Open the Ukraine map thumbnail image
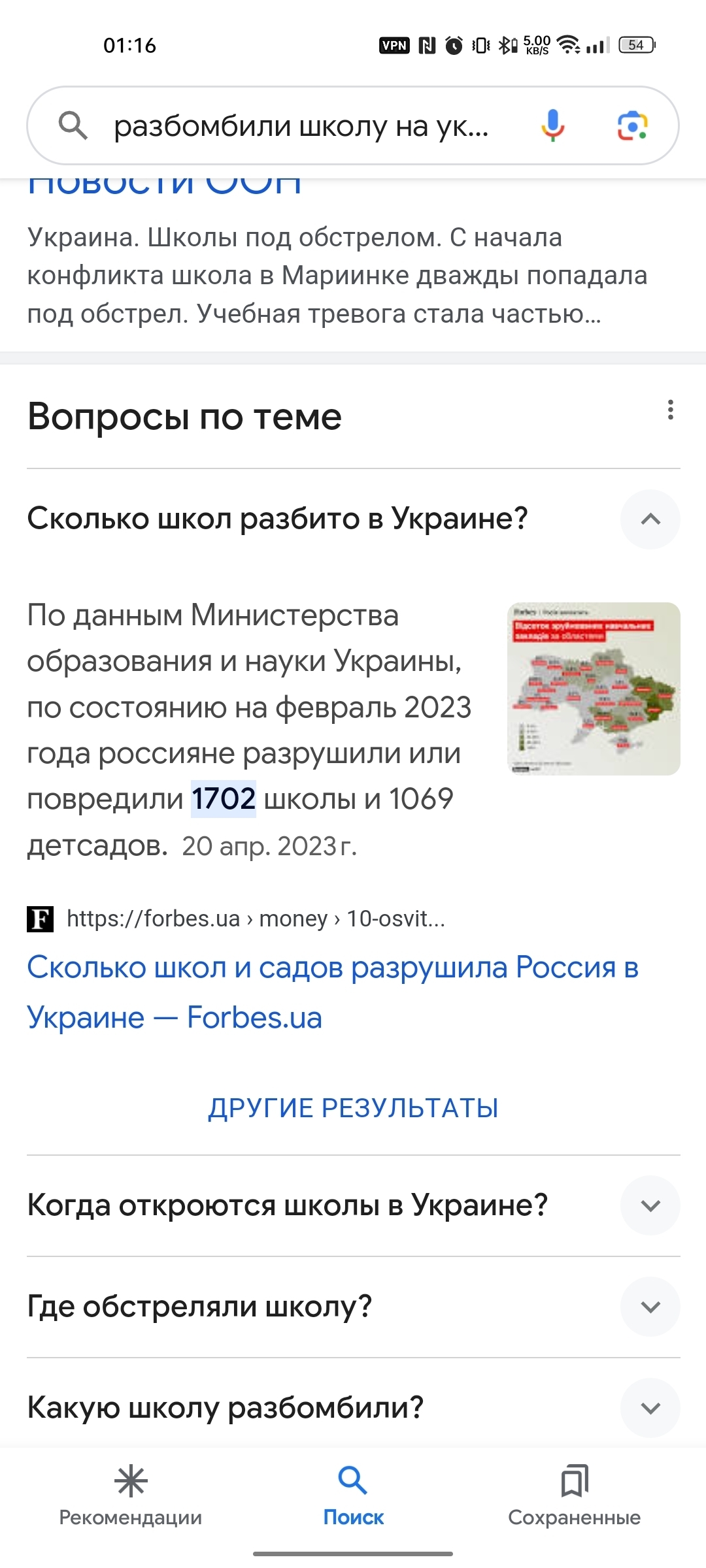The height and width of the screenshot is (1568, 706). 594,689
